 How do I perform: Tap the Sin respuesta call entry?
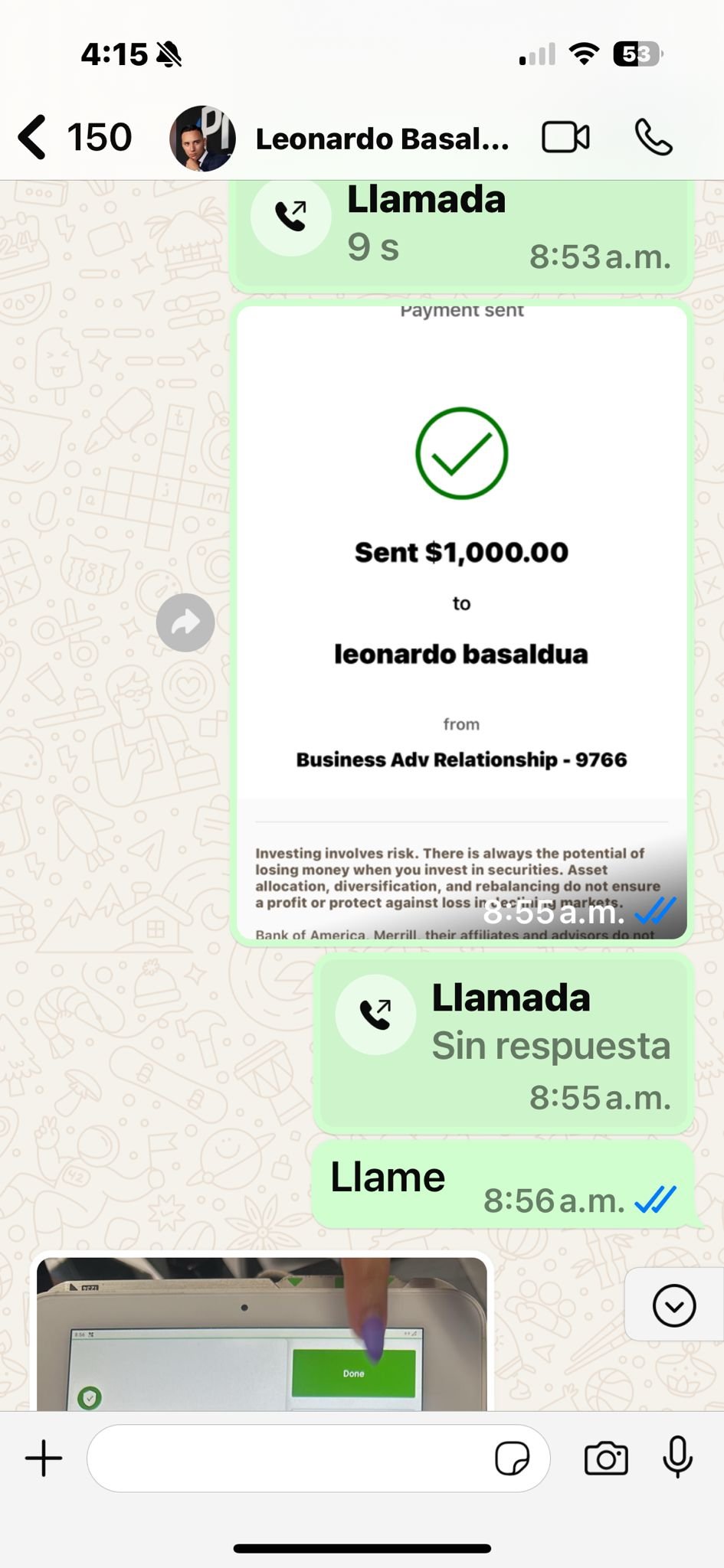click(x=504, y=1044)
